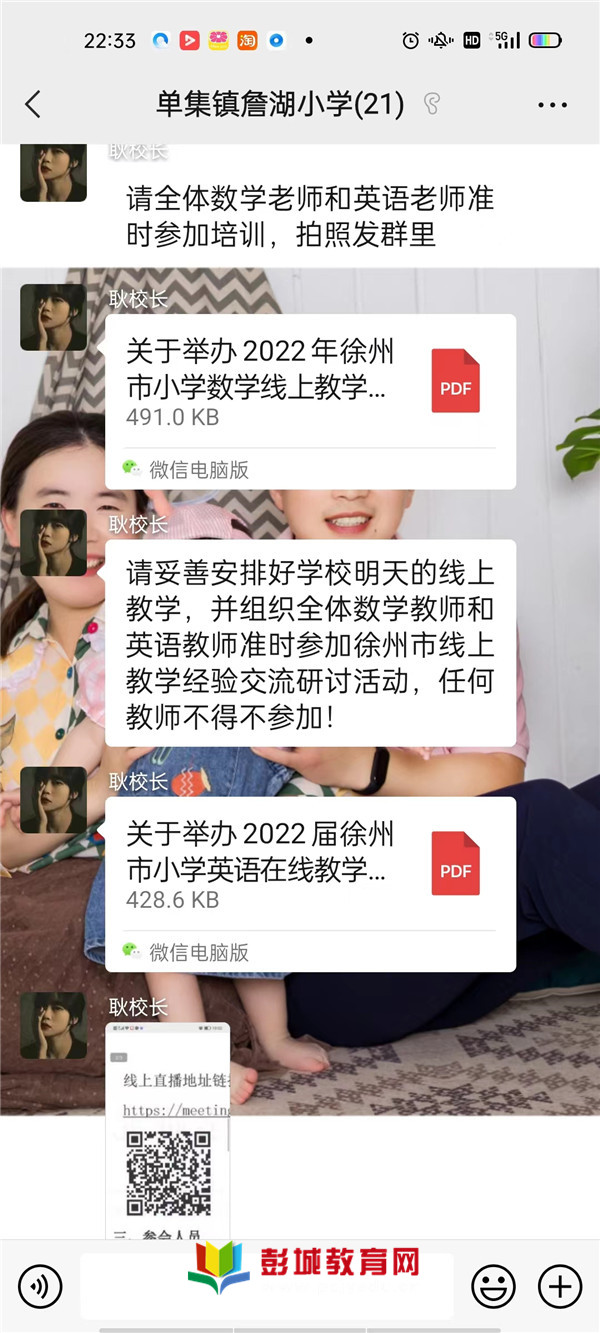
Task: Tap the message text input box
Action: point(266,1285)
